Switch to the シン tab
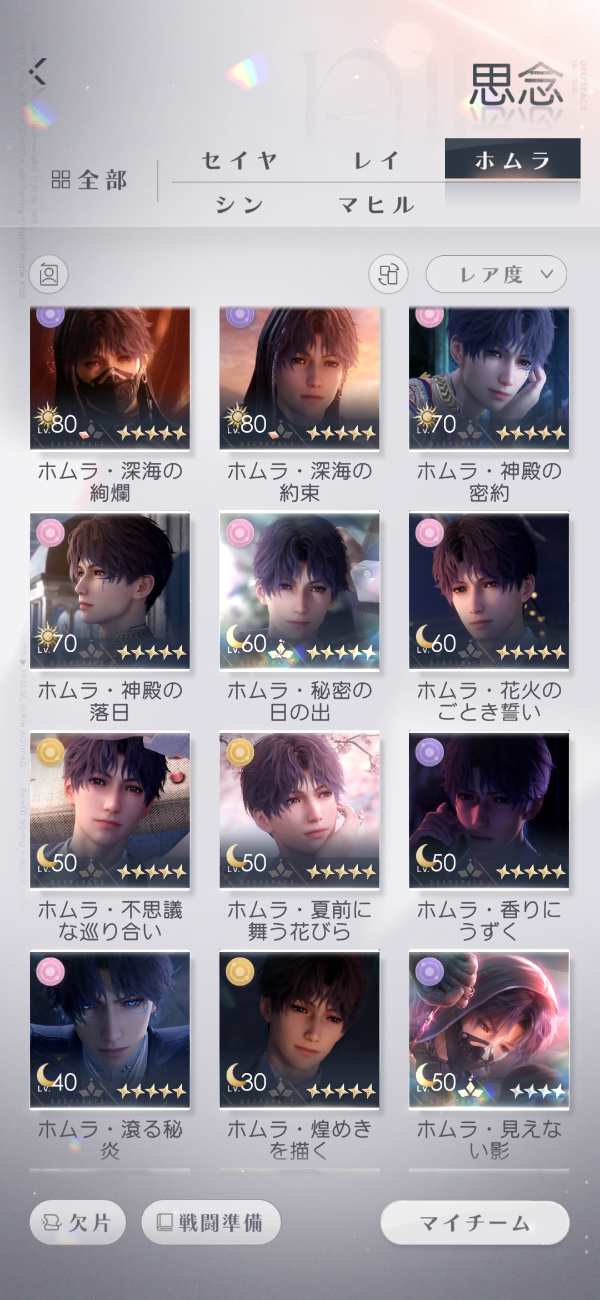Screen dimensions: 600x1300 239,205
